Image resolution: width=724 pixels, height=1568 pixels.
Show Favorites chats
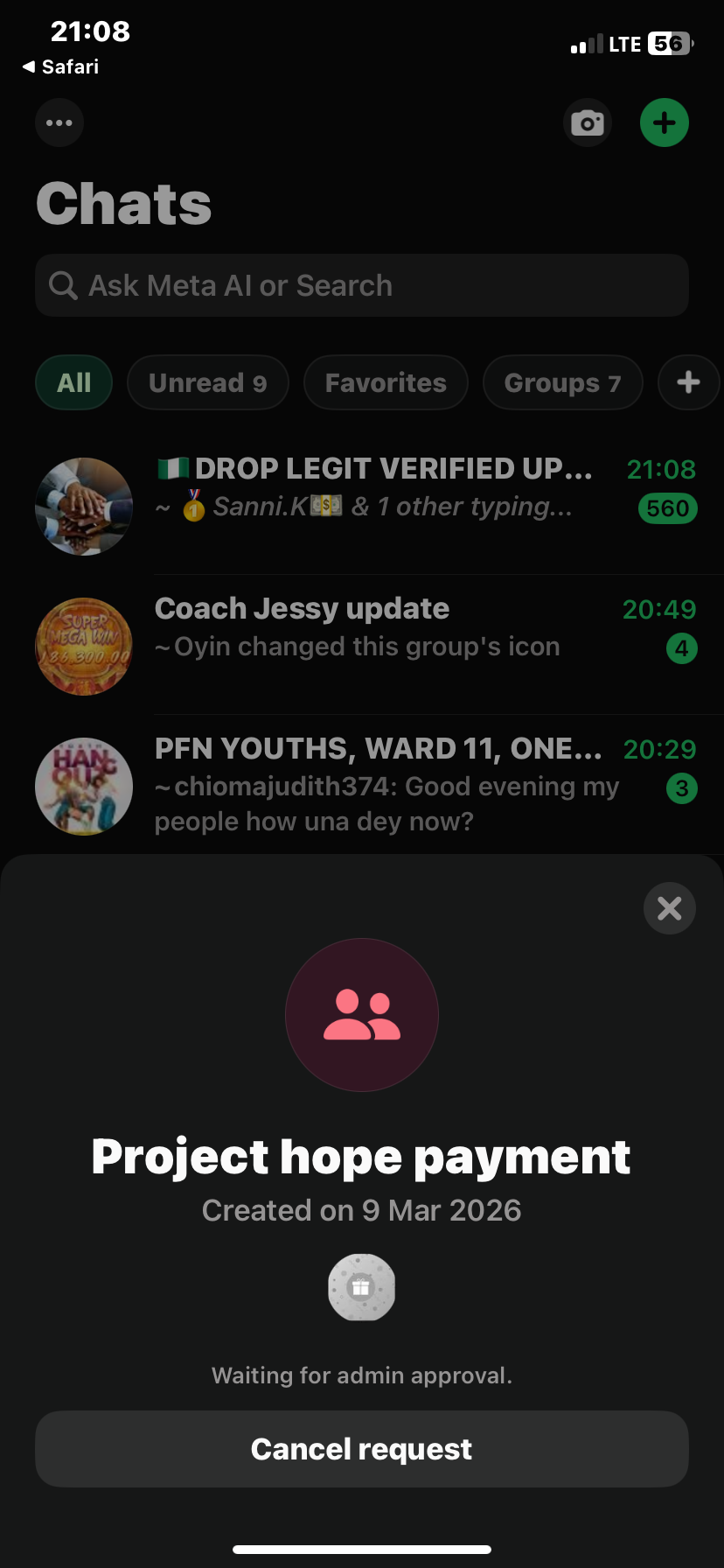(386, 382)
